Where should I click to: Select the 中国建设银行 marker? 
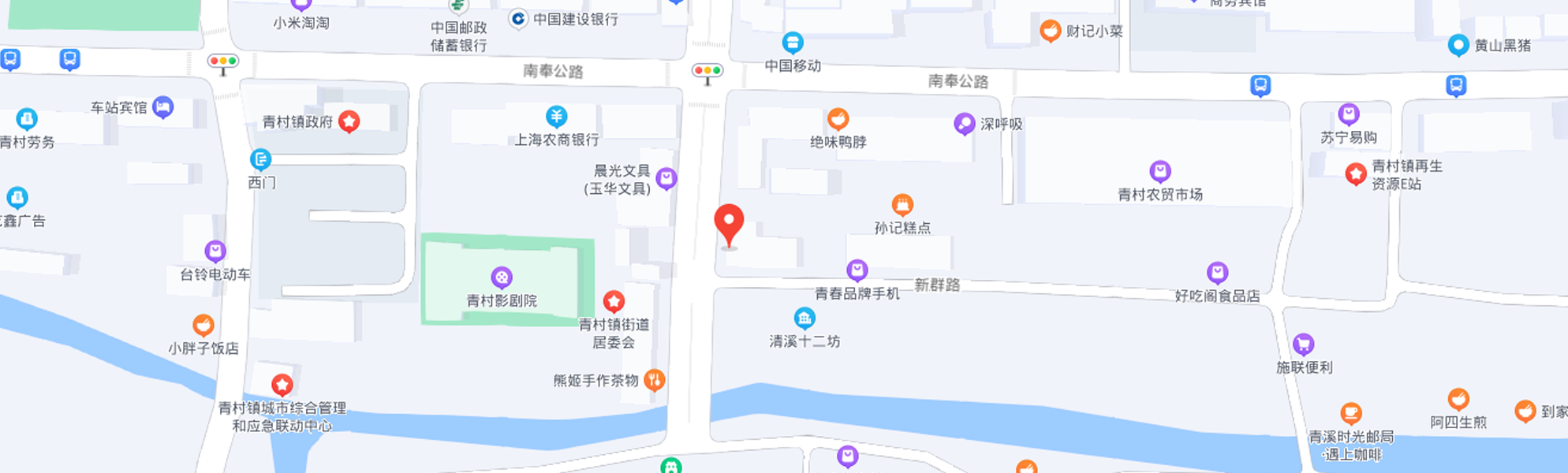pyautogui.click(x=517, y=19)
